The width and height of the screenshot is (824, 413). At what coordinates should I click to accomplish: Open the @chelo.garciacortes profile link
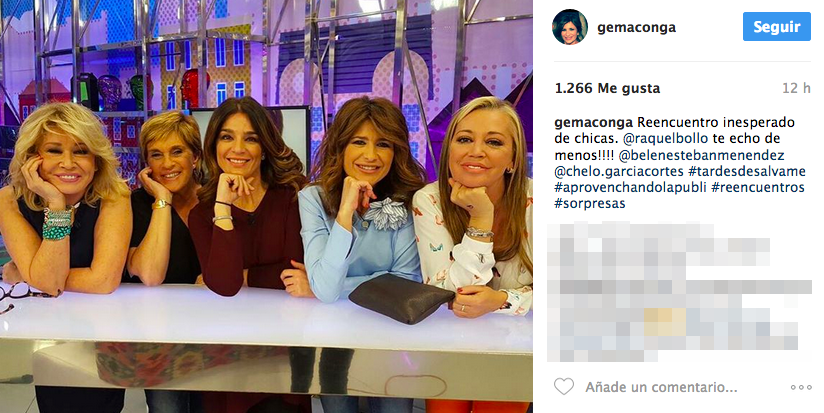click(x=619, y=171)
